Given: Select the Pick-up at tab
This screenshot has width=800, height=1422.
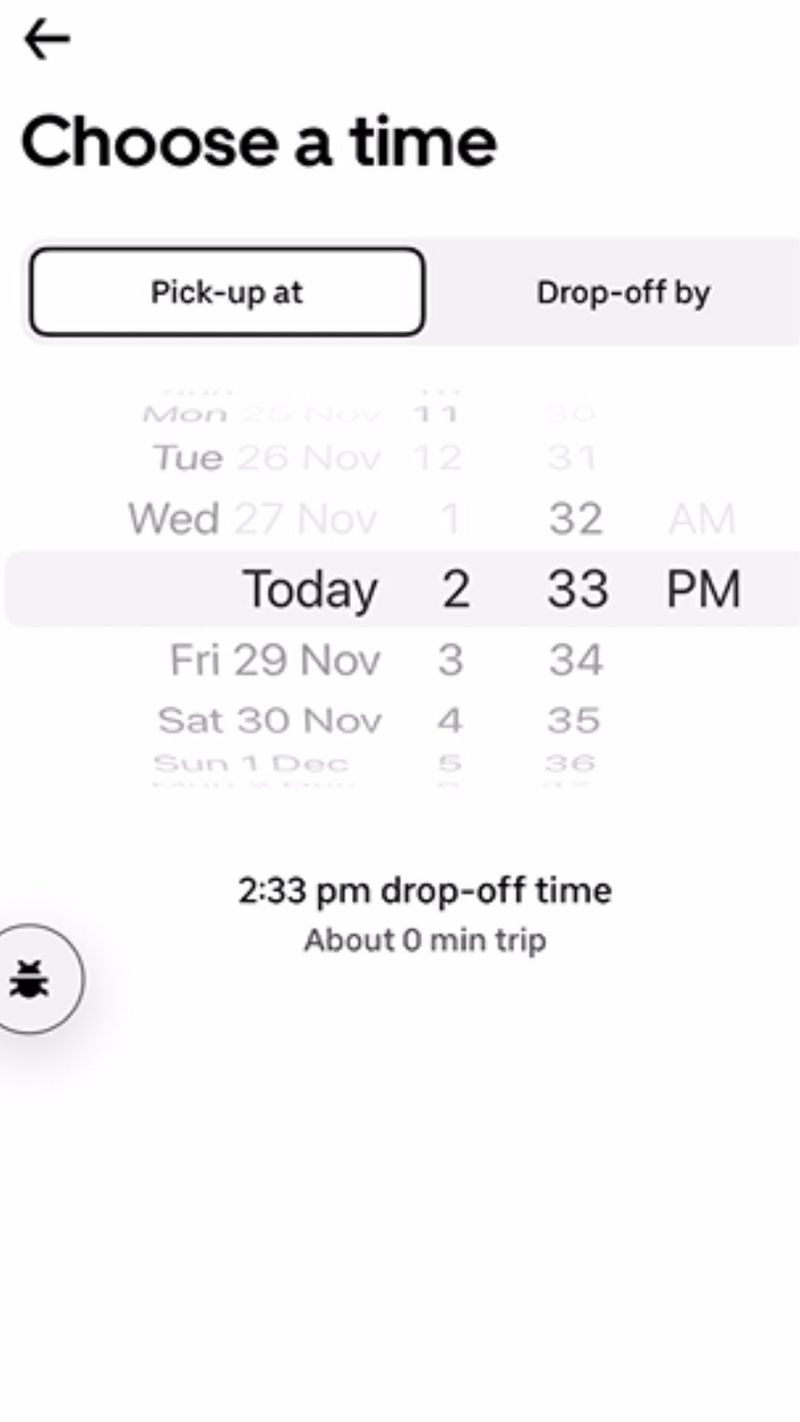Looking at the screenshot, I should (x=228, y=291).
